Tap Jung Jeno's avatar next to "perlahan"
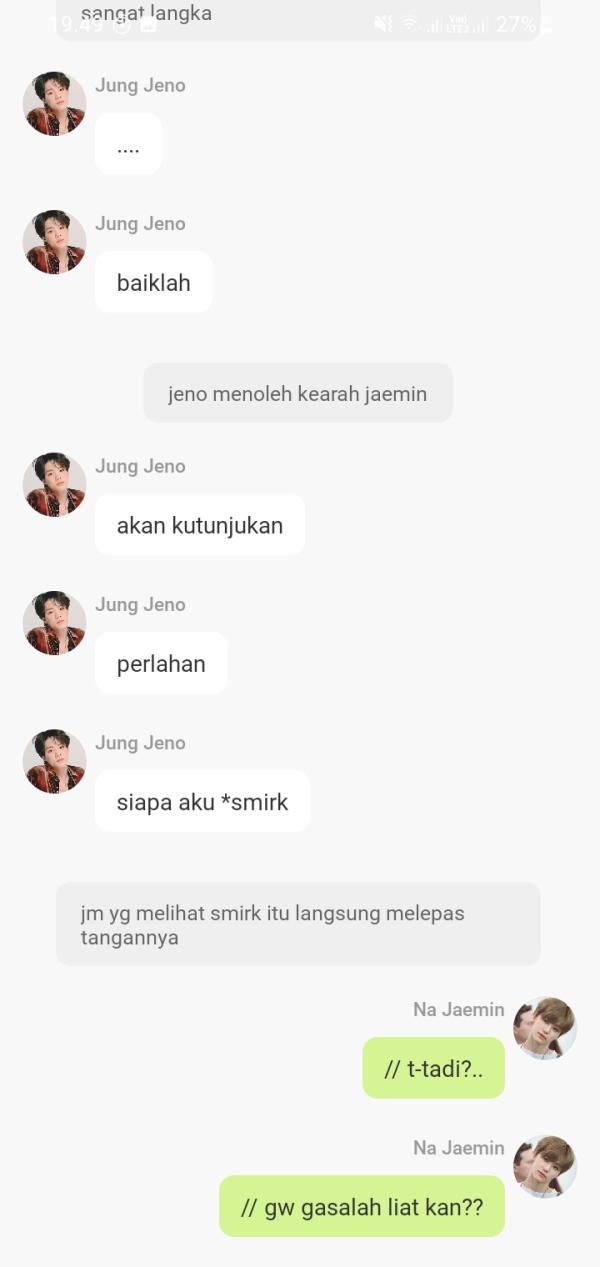This screenshot has width=600, height=1267. pyautogui.click(x=54, y=623)
